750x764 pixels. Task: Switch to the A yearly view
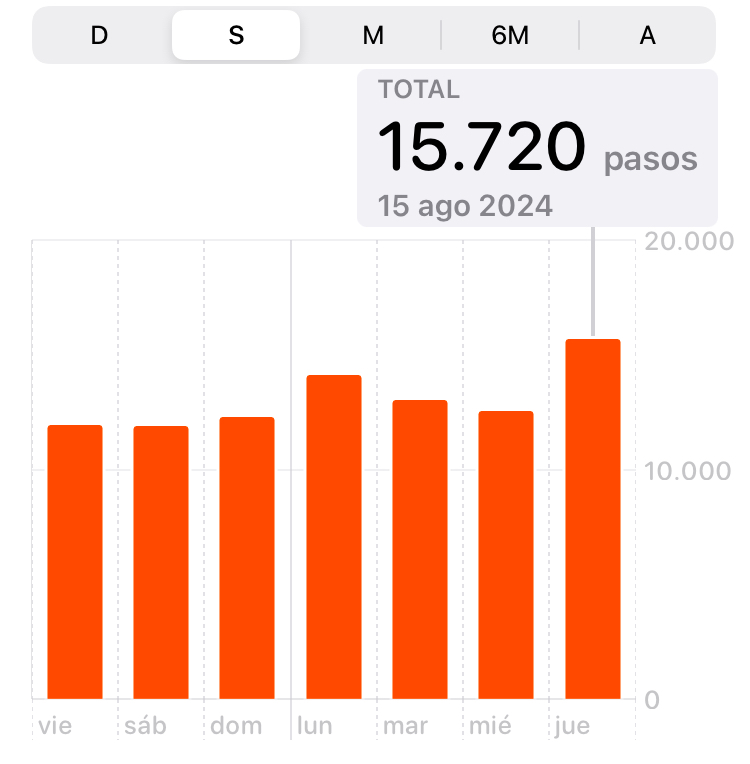(x=647, y=36)
